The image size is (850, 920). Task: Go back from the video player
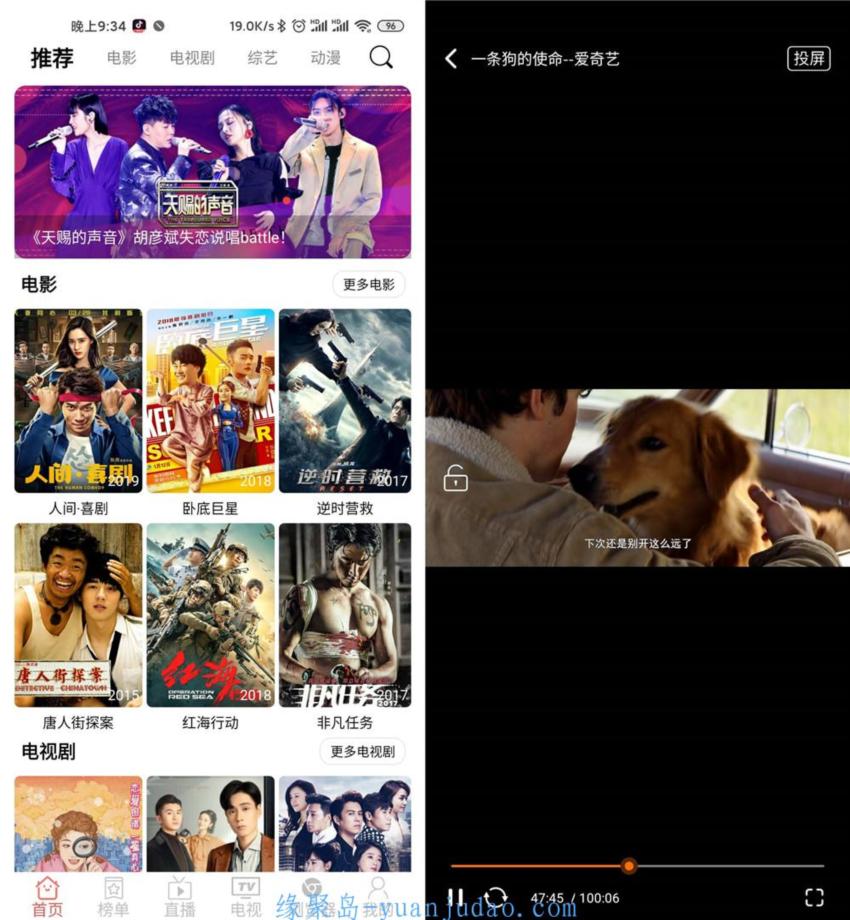pyautogui.click(x=451, y=59)
